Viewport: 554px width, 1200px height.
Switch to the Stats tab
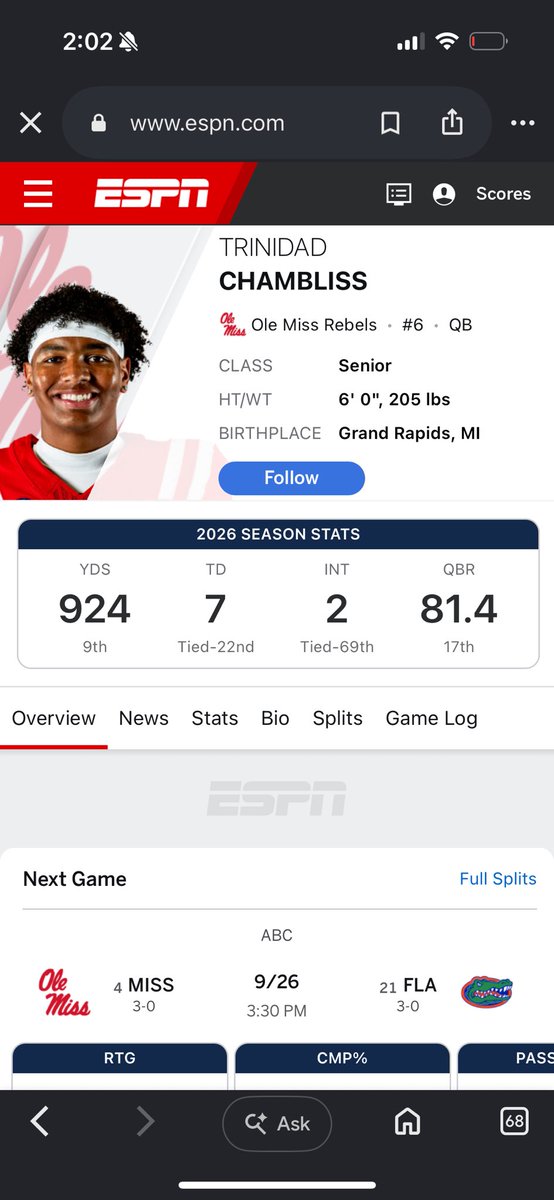pos(215,718)
